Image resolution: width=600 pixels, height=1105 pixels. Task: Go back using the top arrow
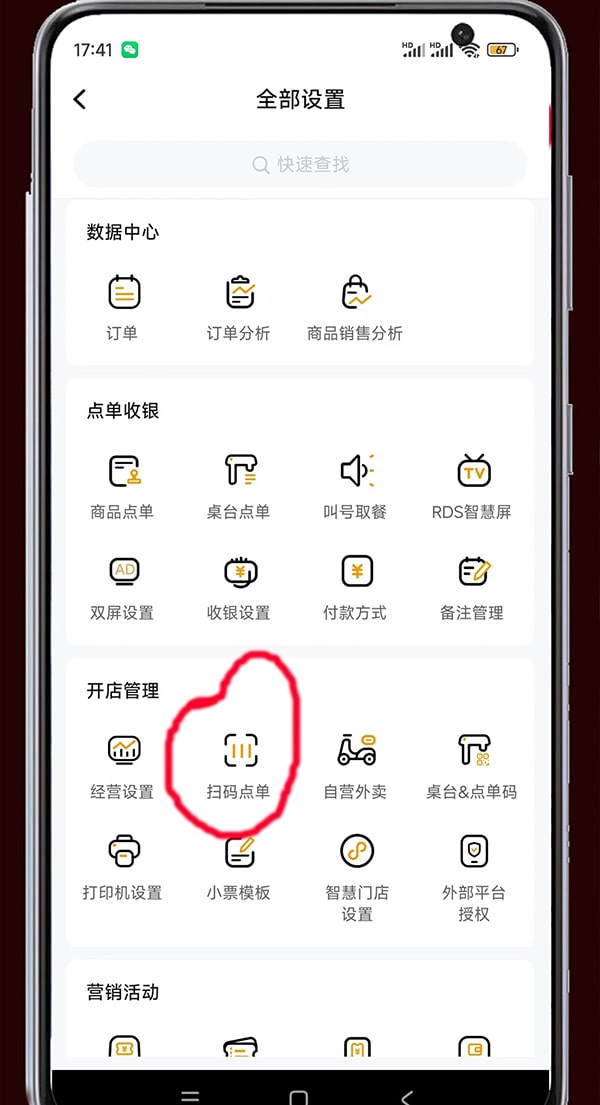(x=80, y=99)
